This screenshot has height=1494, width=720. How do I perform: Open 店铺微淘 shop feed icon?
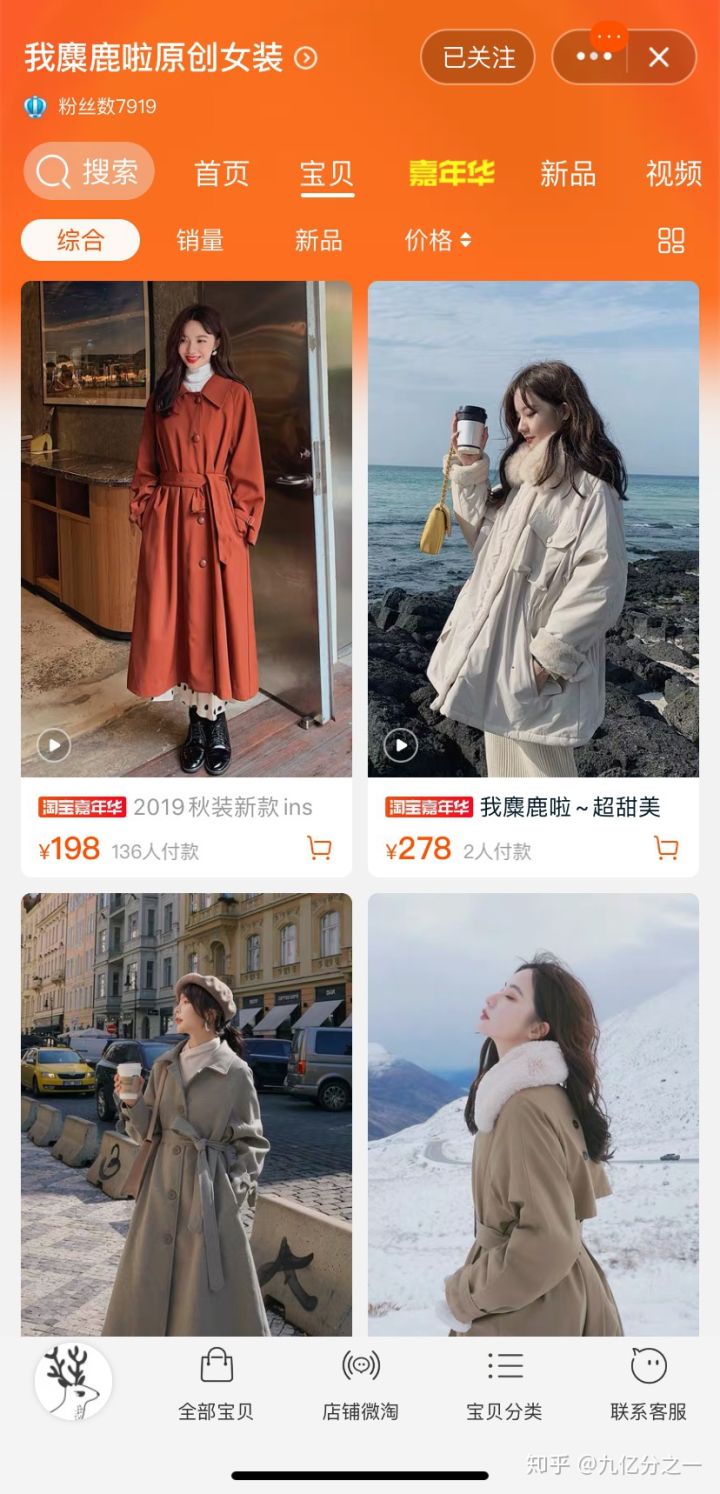[362, 1383]
